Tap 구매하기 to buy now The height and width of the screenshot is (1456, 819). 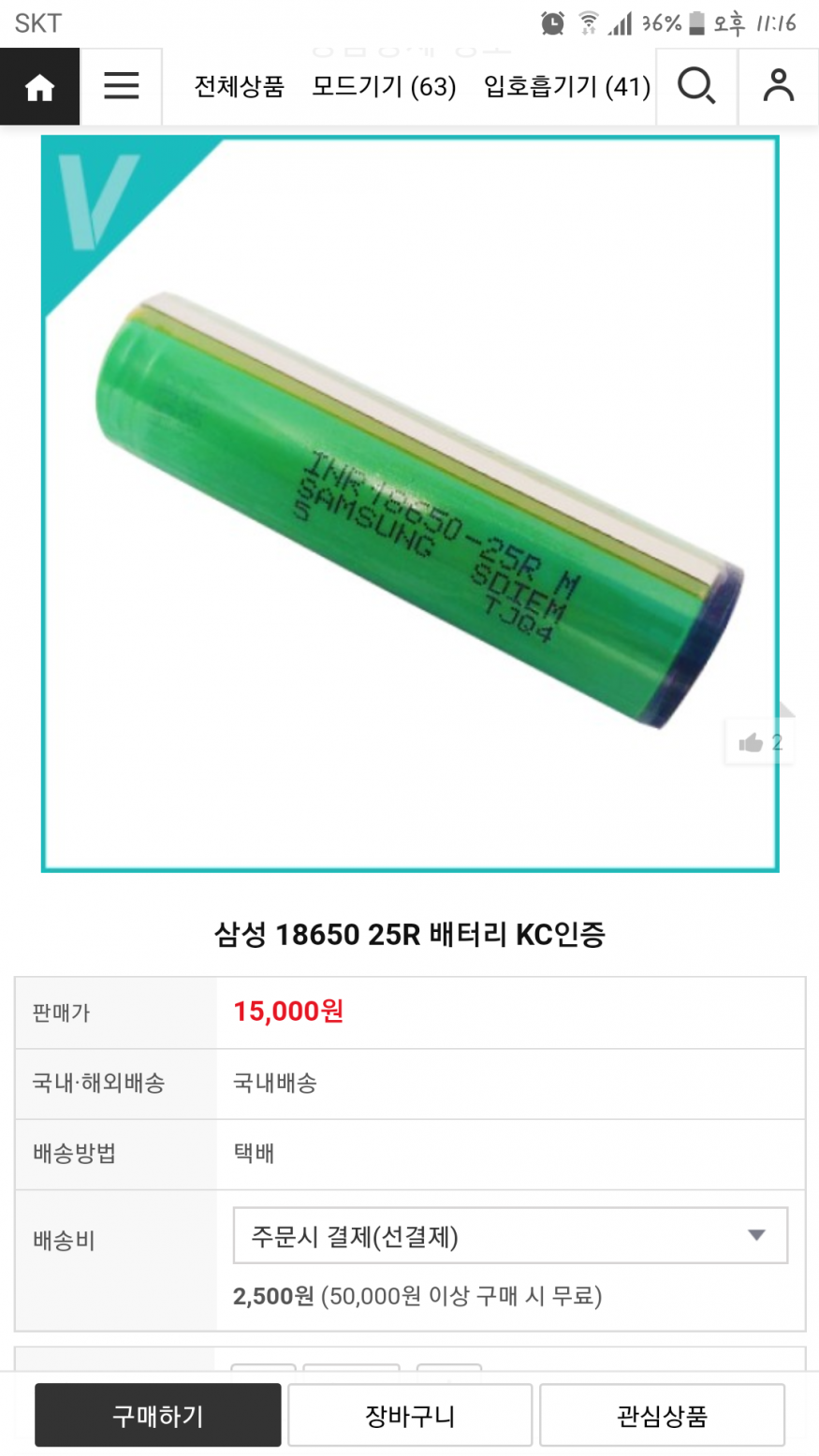pyautogui.click(x=158, y=1416)
